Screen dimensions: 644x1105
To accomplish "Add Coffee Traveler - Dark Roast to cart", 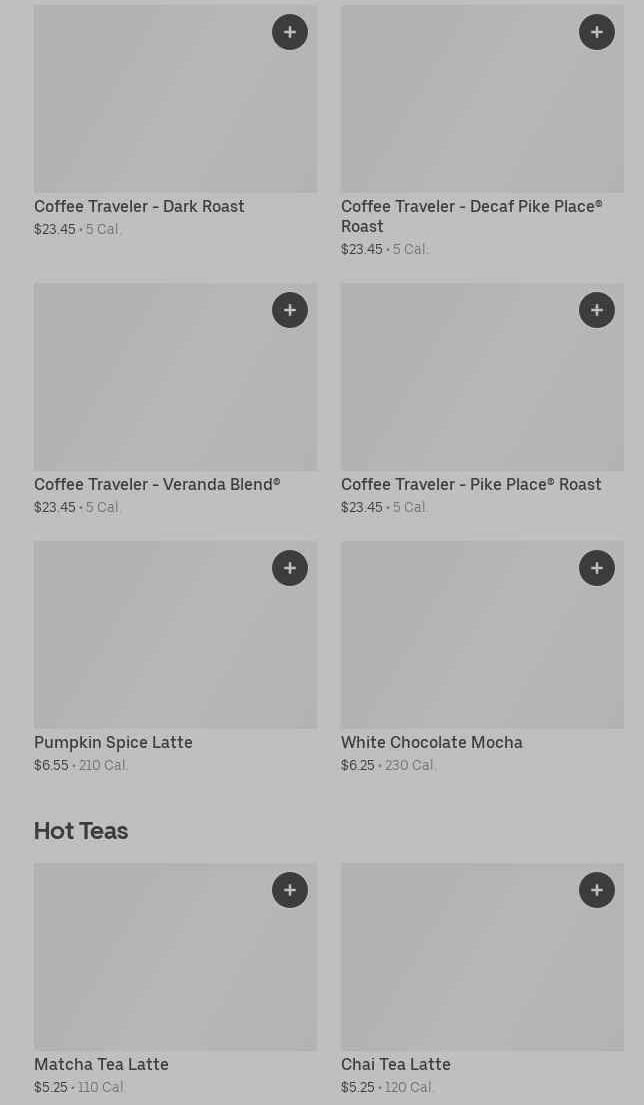I will point(290,32).
